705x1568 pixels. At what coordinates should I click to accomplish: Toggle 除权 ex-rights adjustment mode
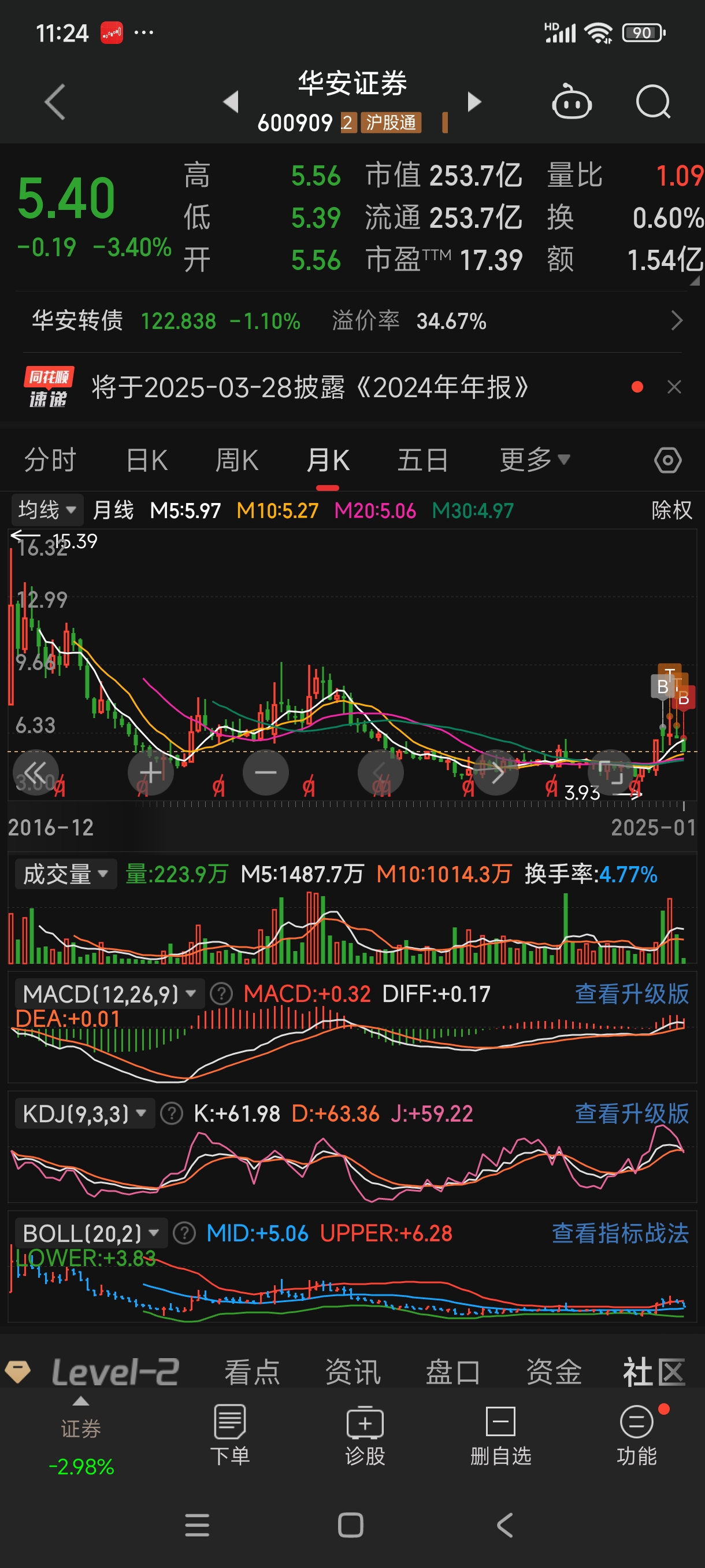(x=671, y=511)
